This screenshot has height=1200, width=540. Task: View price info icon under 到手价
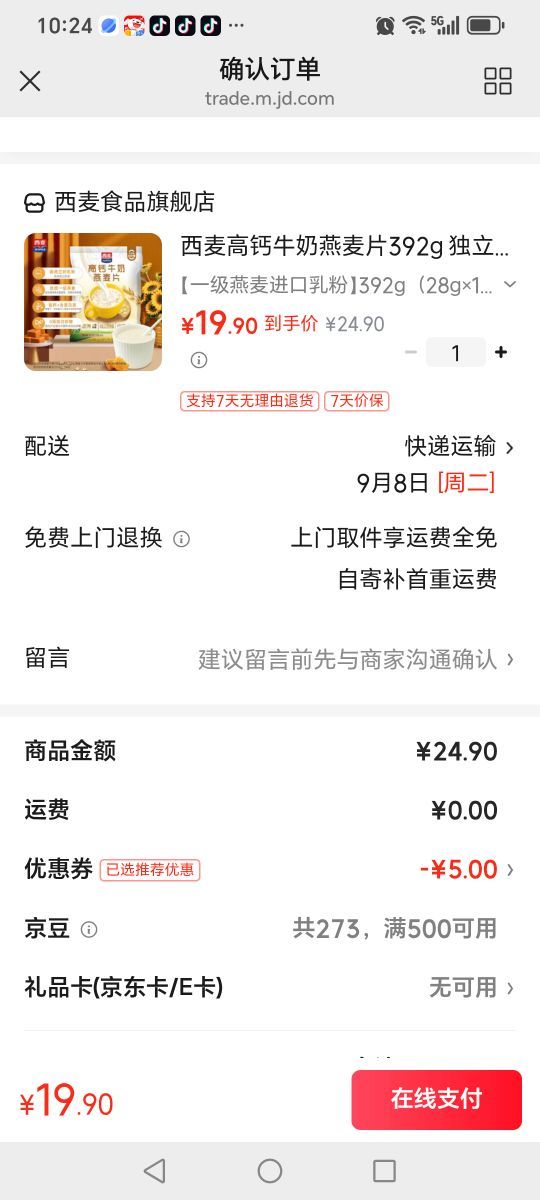point(199,360)
